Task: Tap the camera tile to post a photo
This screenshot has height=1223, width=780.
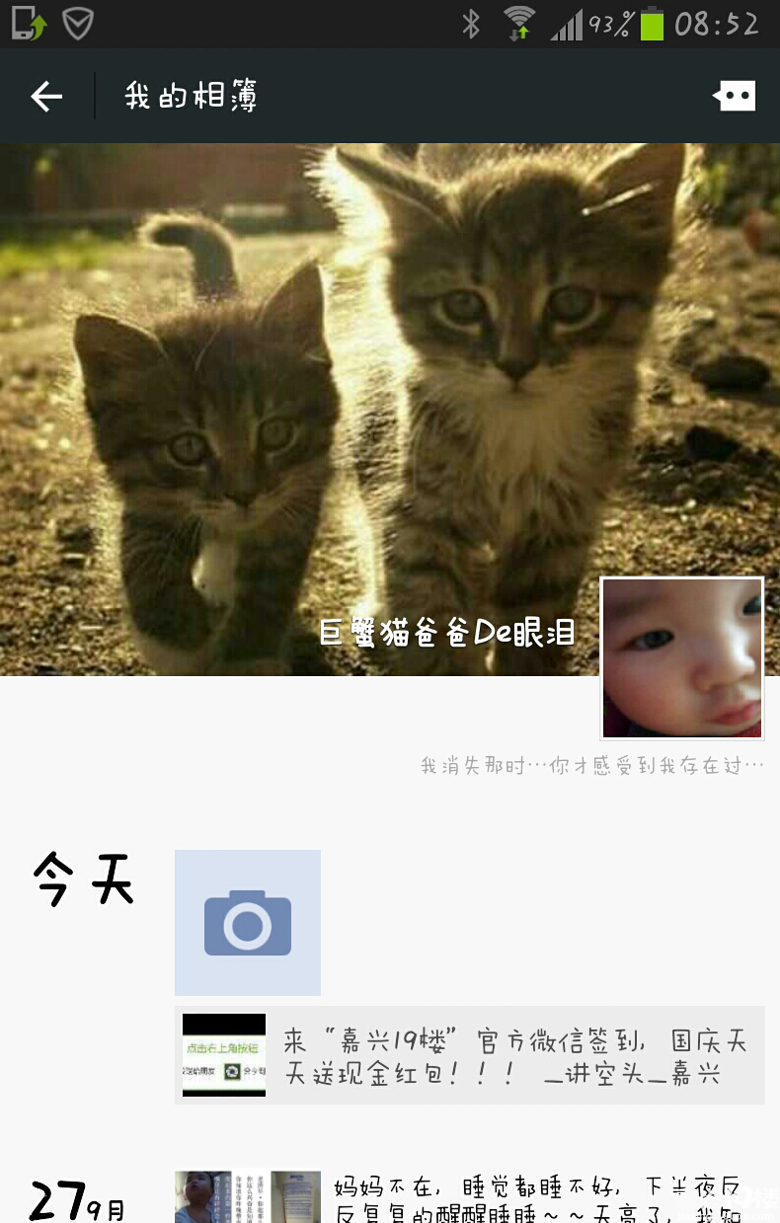Action: click(247, 922)
